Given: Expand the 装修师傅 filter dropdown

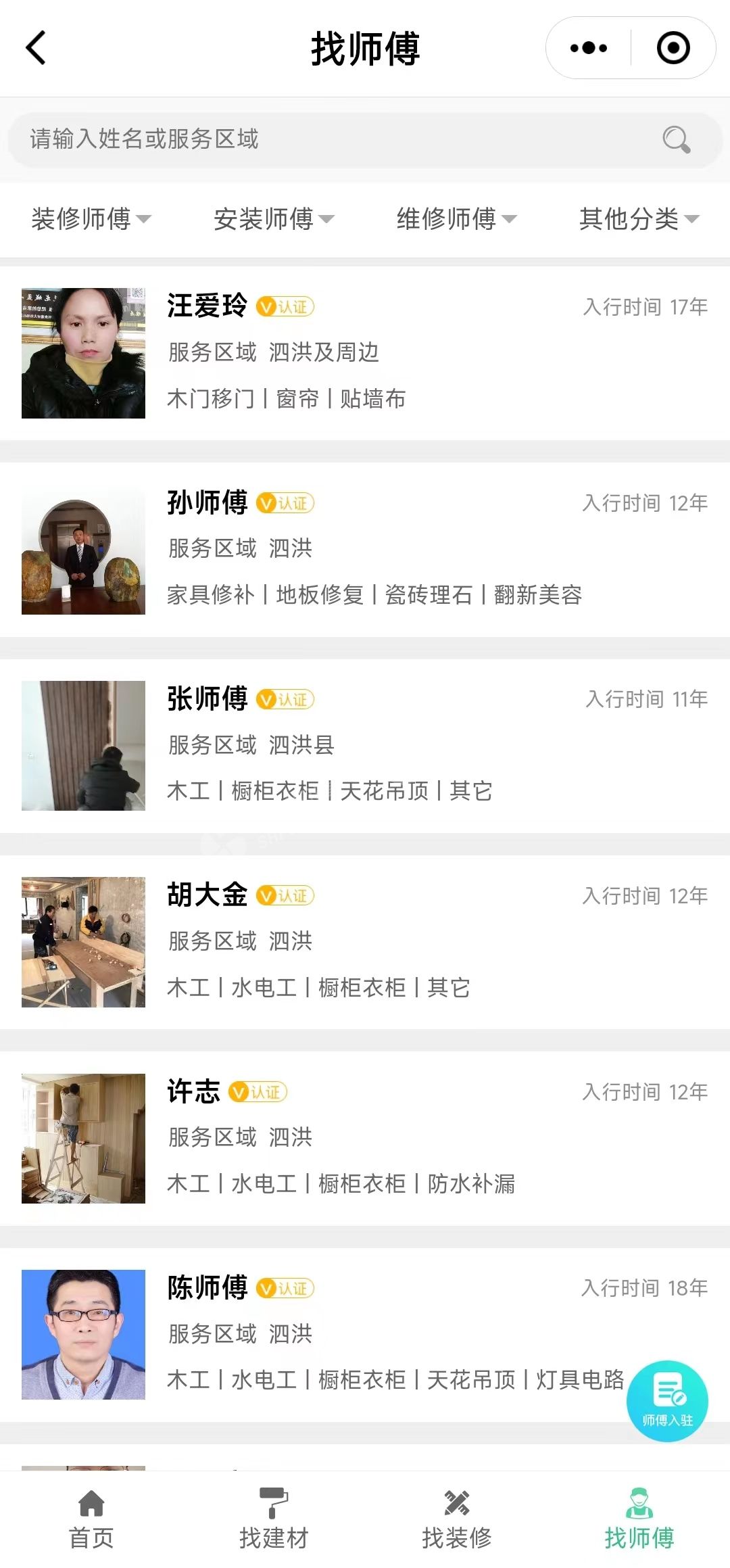Looking at the screenshot, I should (91, 219).
